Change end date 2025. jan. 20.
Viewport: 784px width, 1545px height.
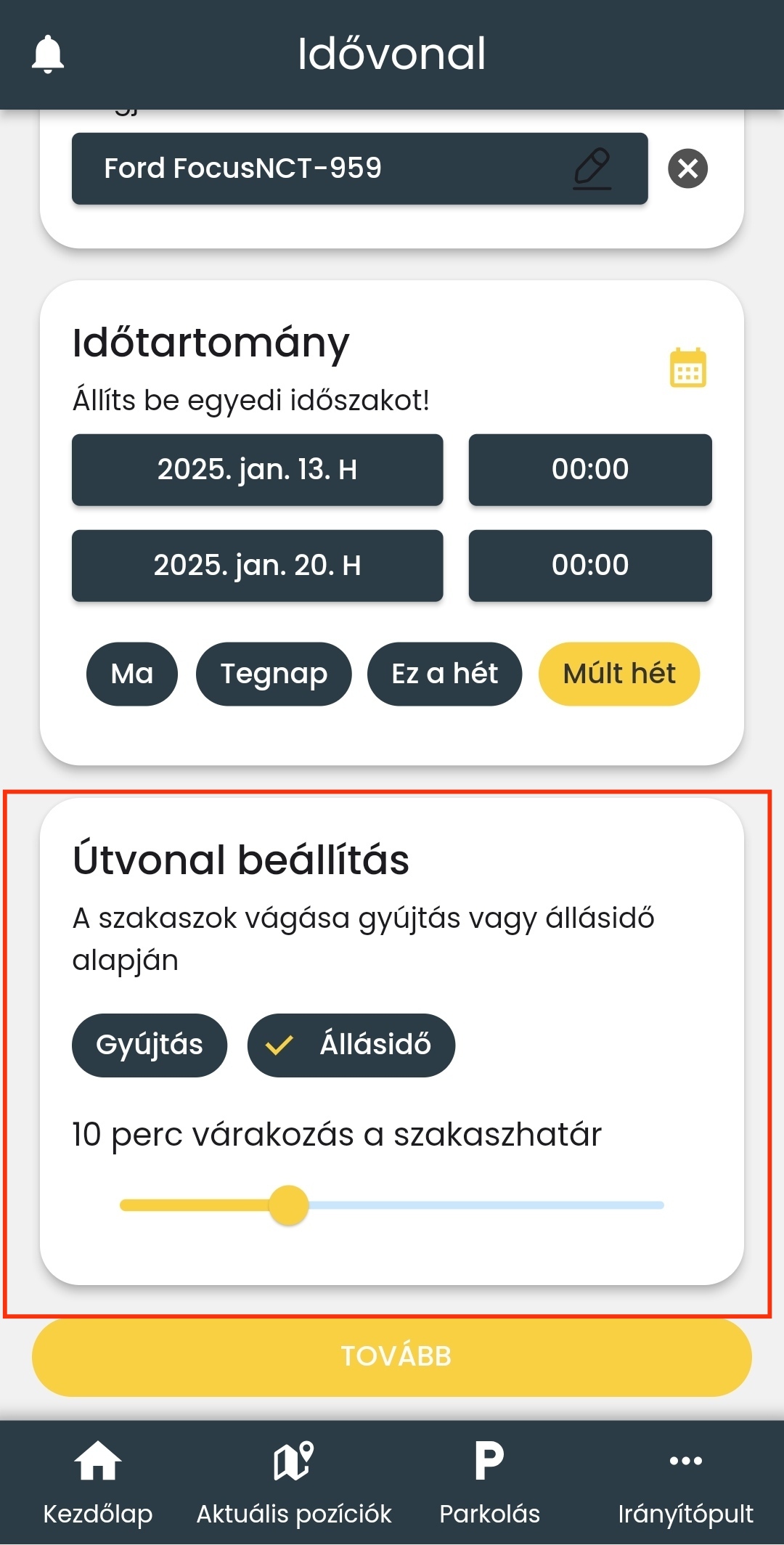coord(257,566)
